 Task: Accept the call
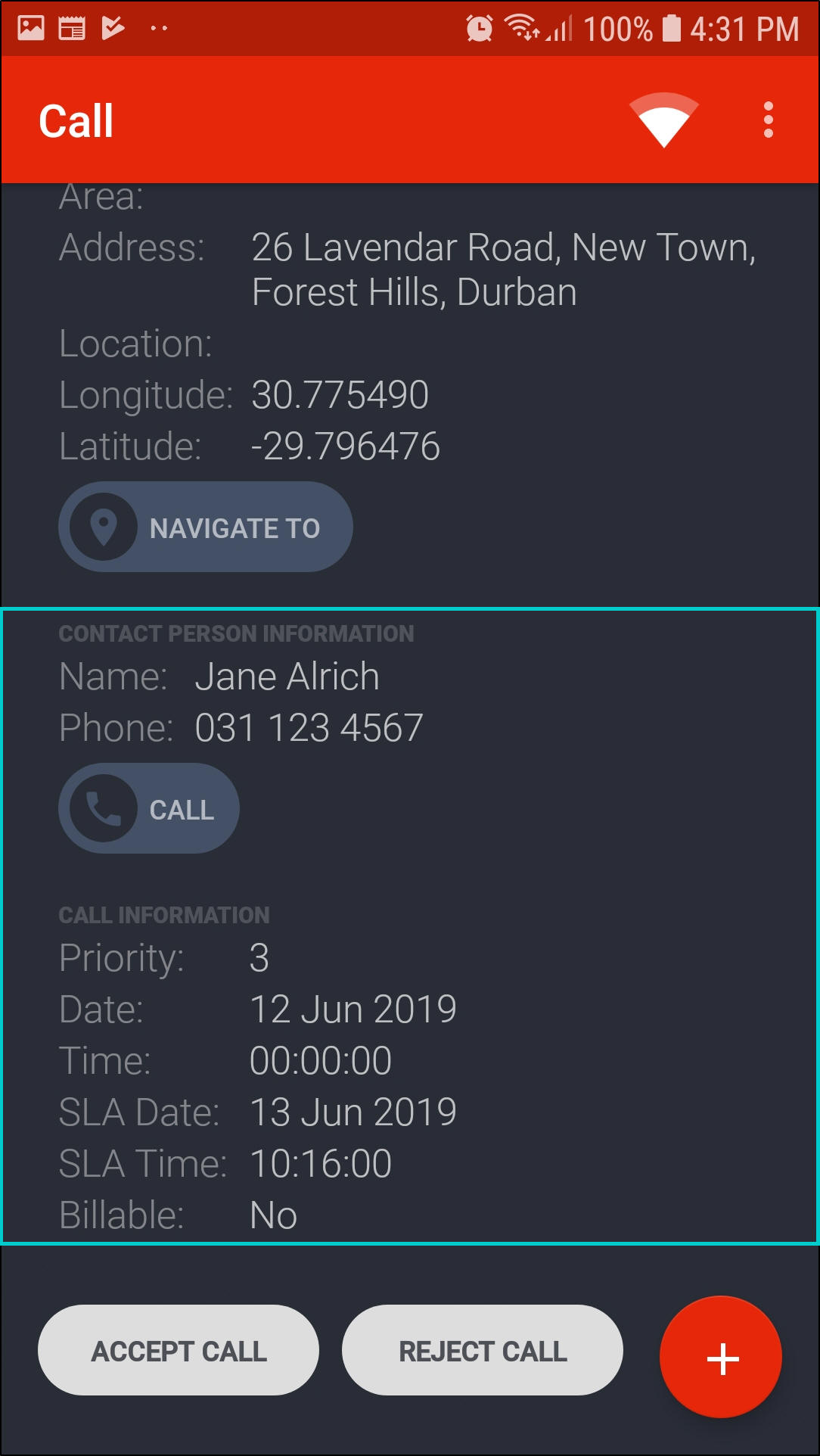click(179, 1351)
